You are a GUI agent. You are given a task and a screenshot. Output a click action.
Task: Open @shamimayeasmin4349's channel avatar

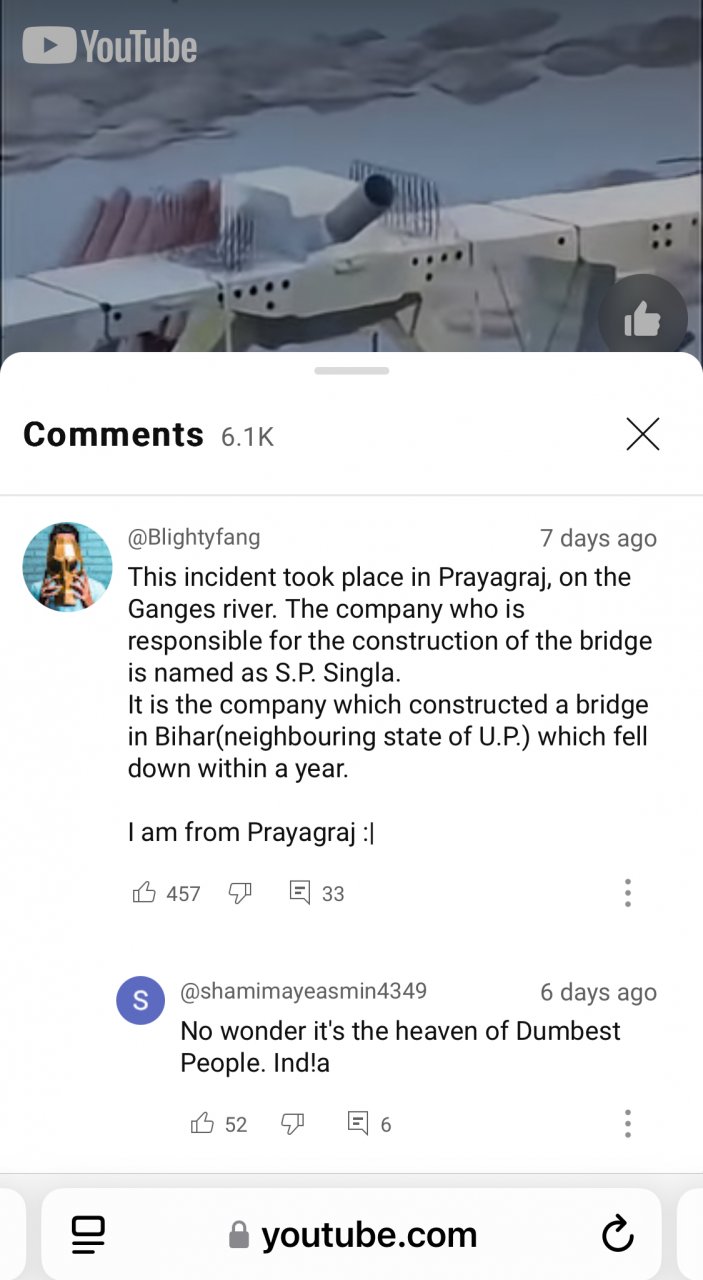tap(141, 1001)
